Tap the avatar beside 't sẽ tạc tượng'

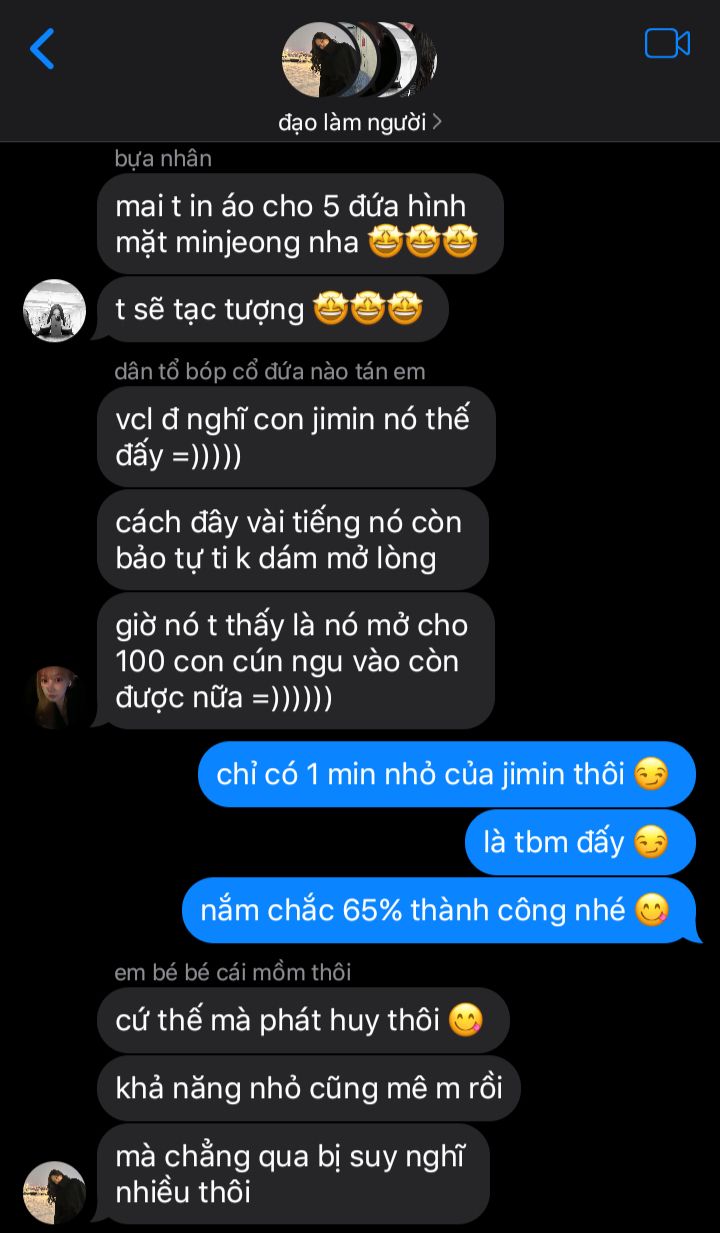tap(54, 311)
